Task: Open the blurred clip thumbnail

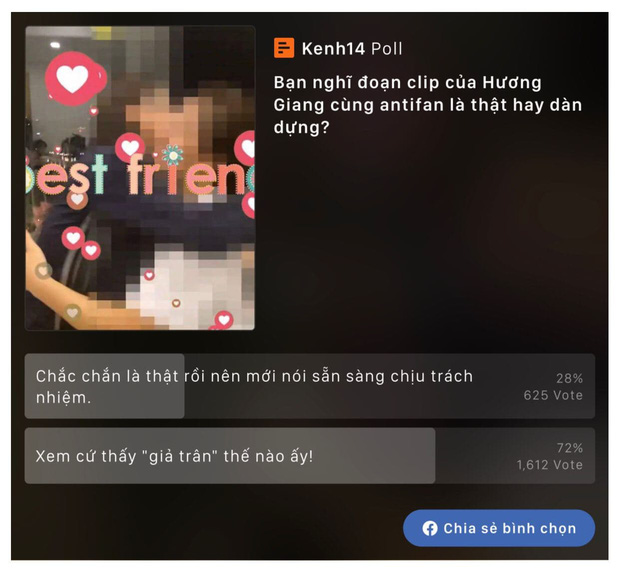Action: click(x=140, y=178)
